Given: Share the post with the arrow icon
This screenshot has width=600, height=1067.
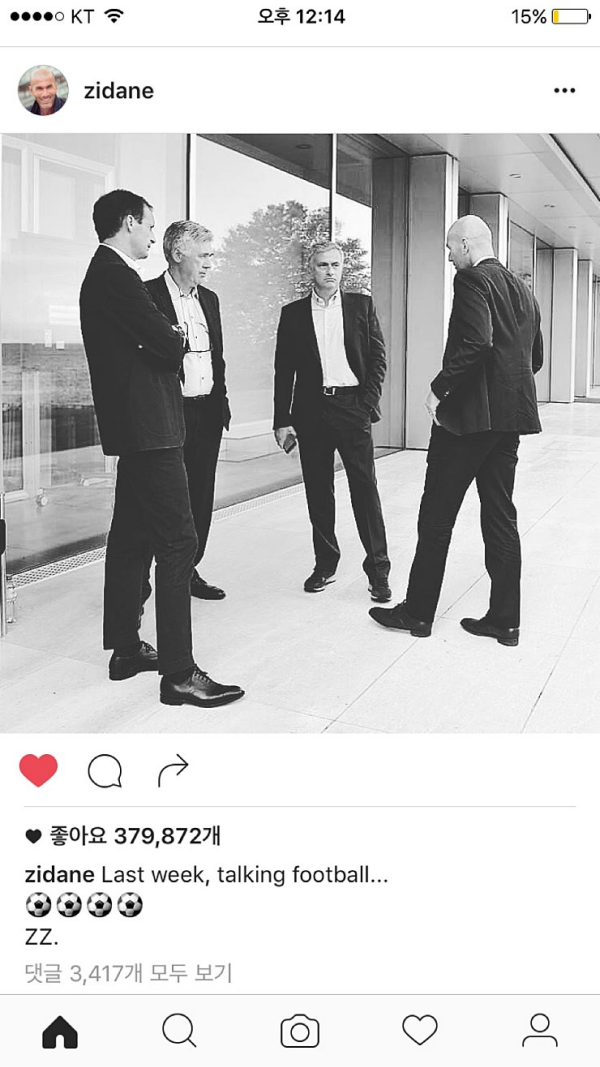Looking at the screenshot, I should [x=173, y=770].
